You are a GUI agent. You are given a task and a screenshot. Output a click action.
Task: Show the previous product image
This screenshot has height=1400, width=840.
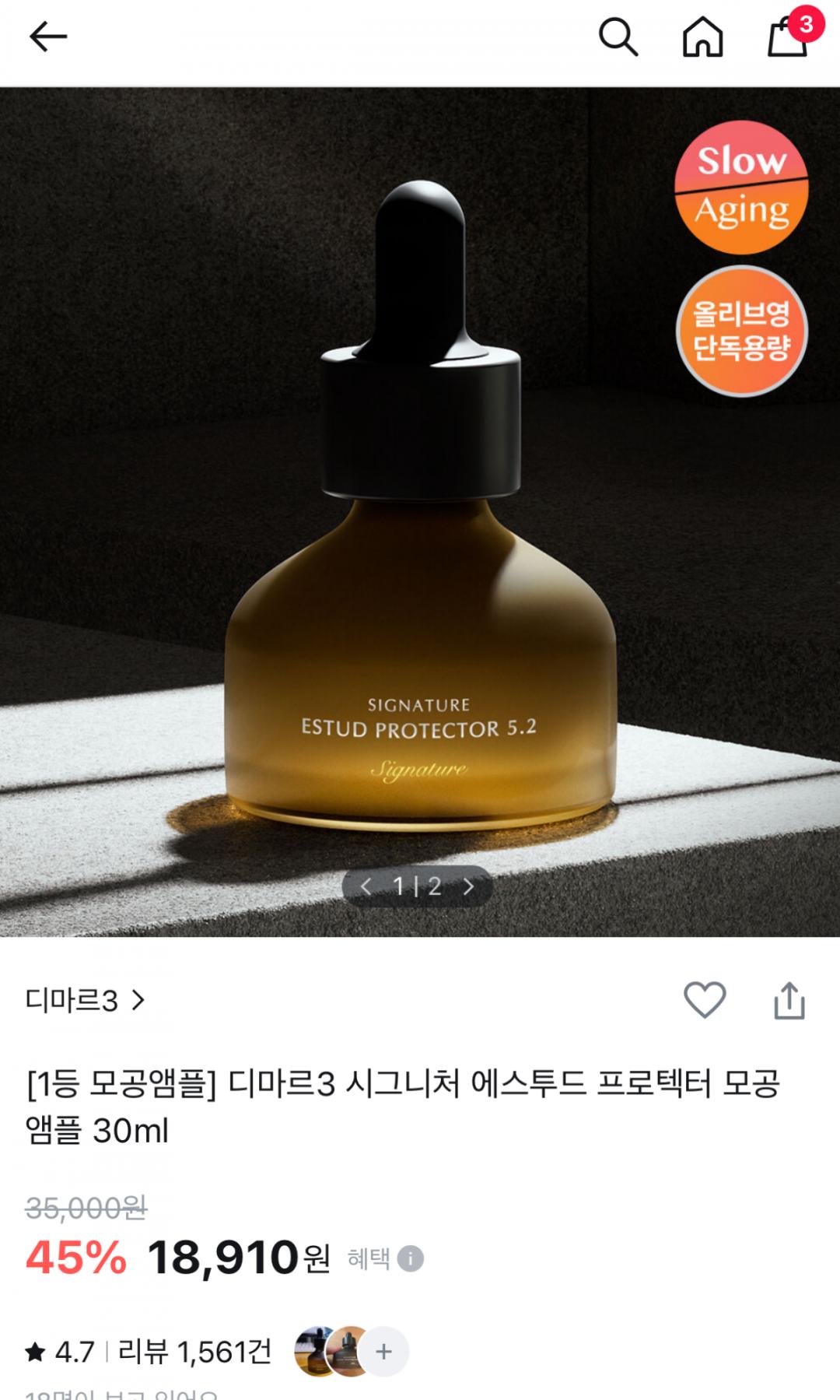pos(366,886)
